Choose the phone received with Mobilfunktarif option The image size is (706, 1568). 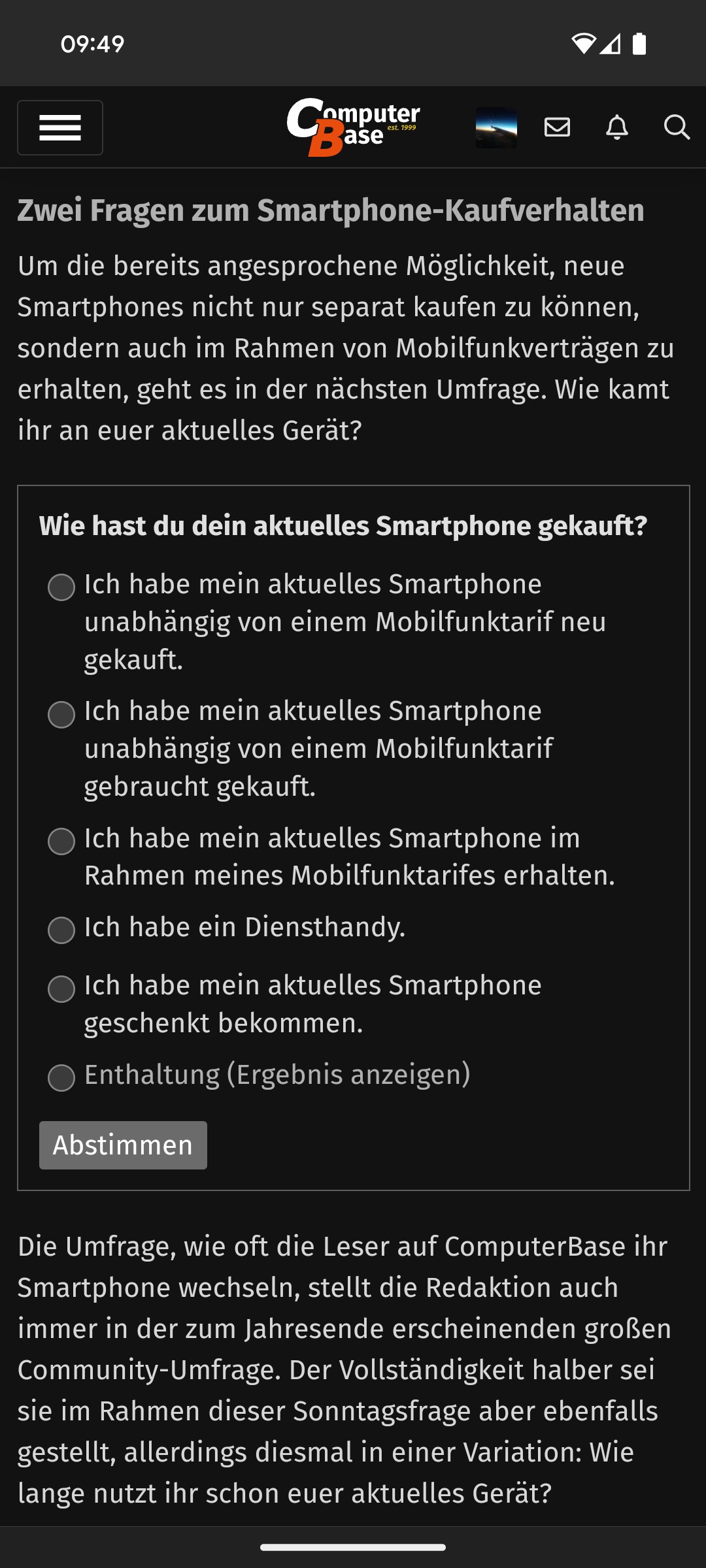61,841
